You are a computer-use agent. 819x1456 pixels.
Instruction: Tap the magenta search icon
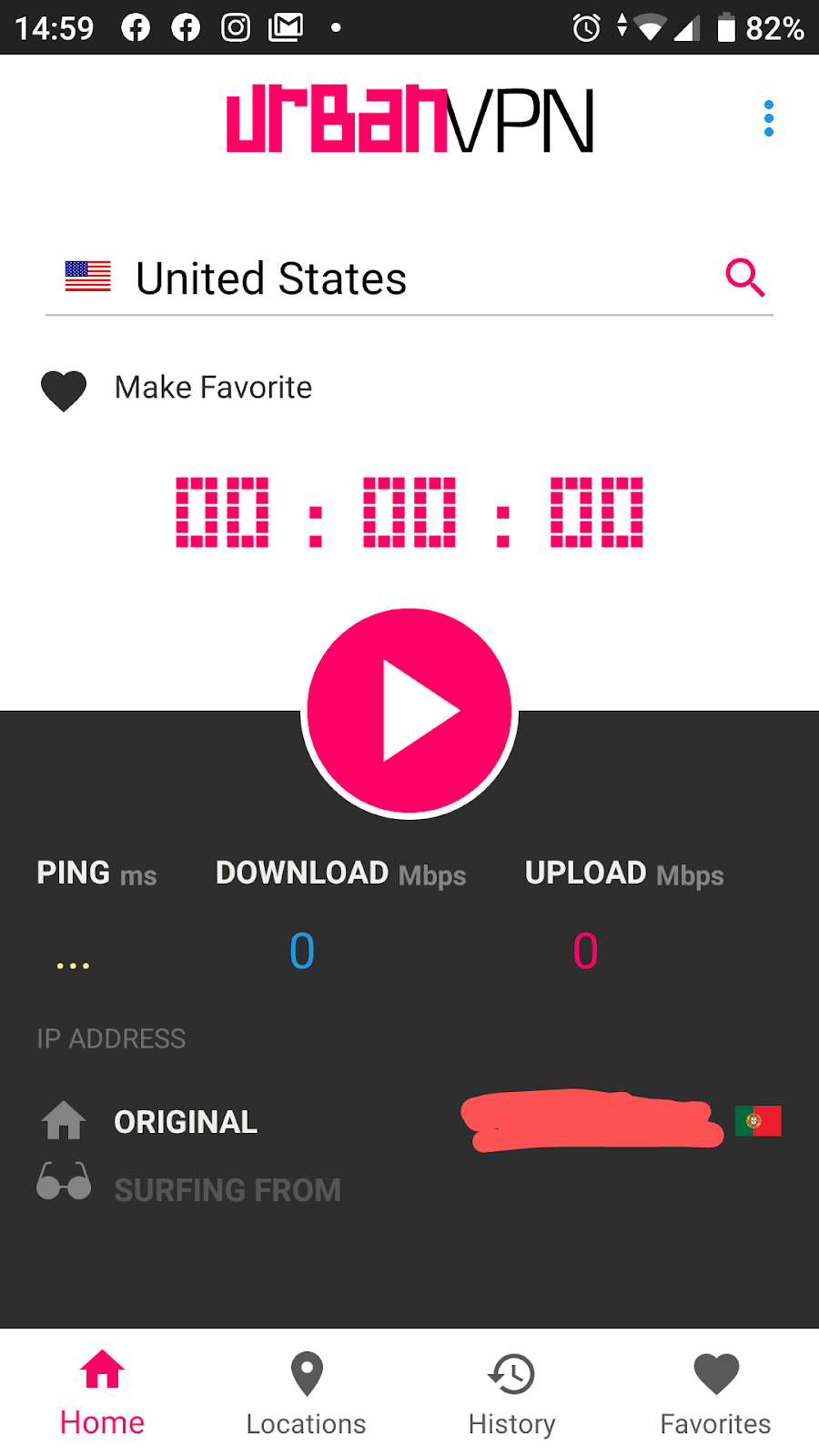click(744, 278)
